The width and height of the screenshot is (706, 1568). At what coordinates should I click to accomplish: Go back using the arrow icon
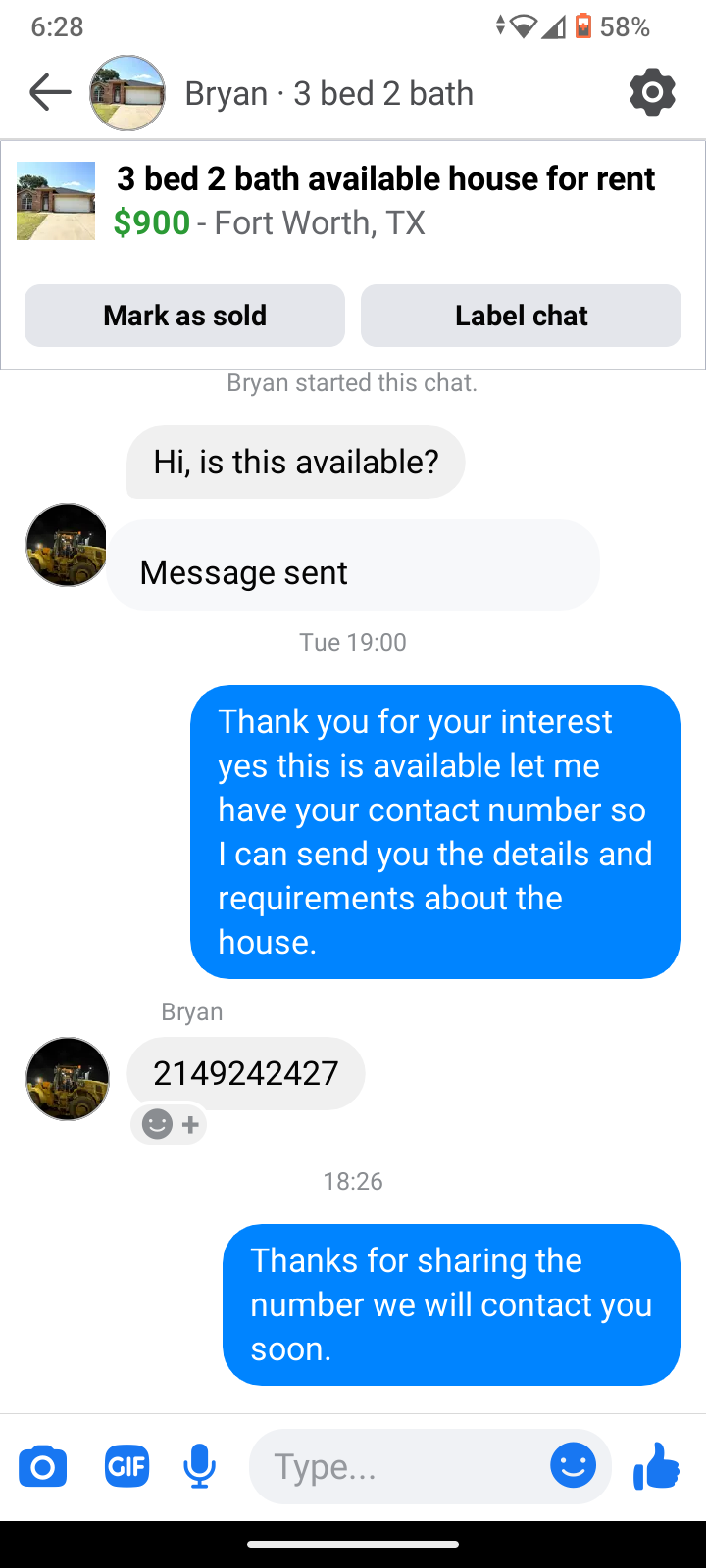click(x=50, y=93)
